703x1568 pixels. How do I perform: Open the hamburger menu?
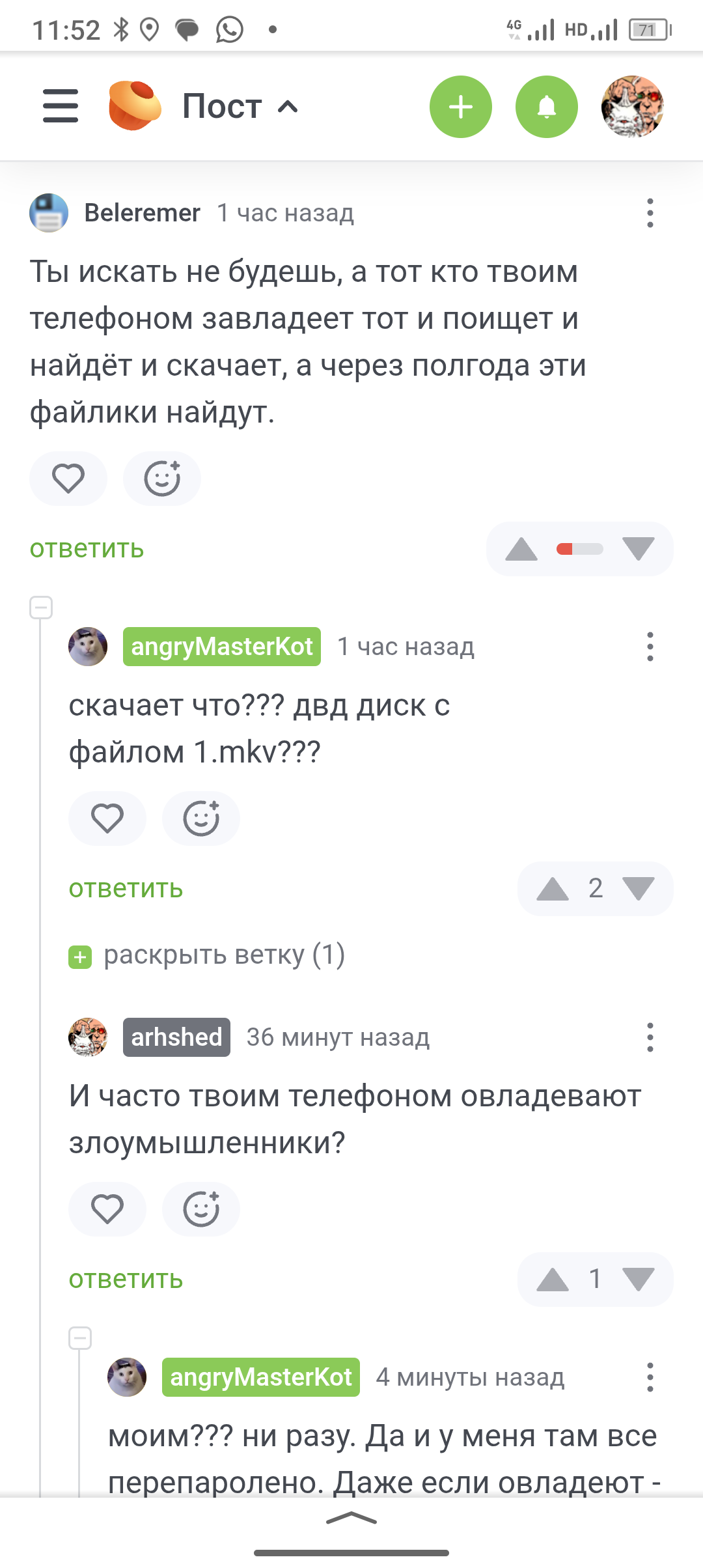[x=61, y=106]
